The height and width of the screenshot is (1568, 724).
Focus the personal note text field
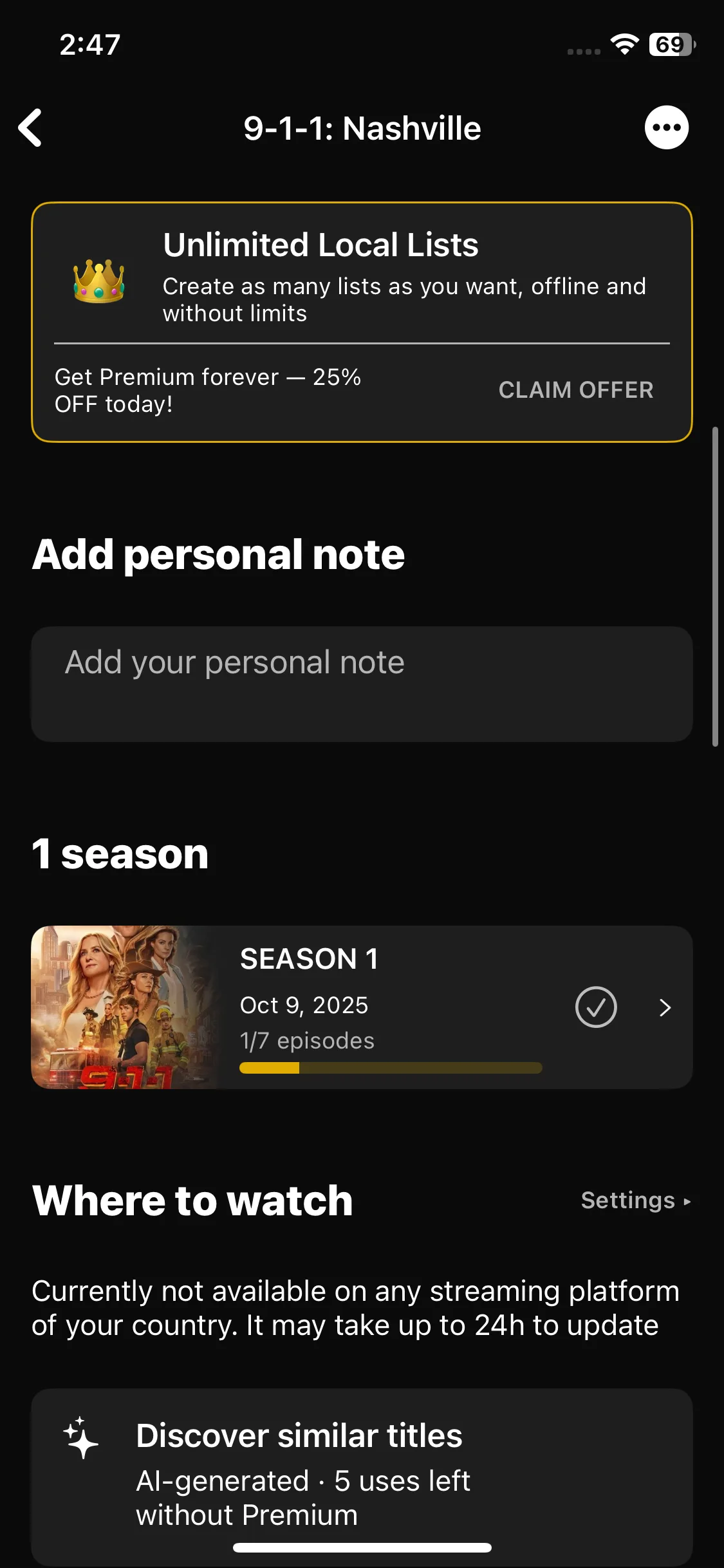(362, 684)
